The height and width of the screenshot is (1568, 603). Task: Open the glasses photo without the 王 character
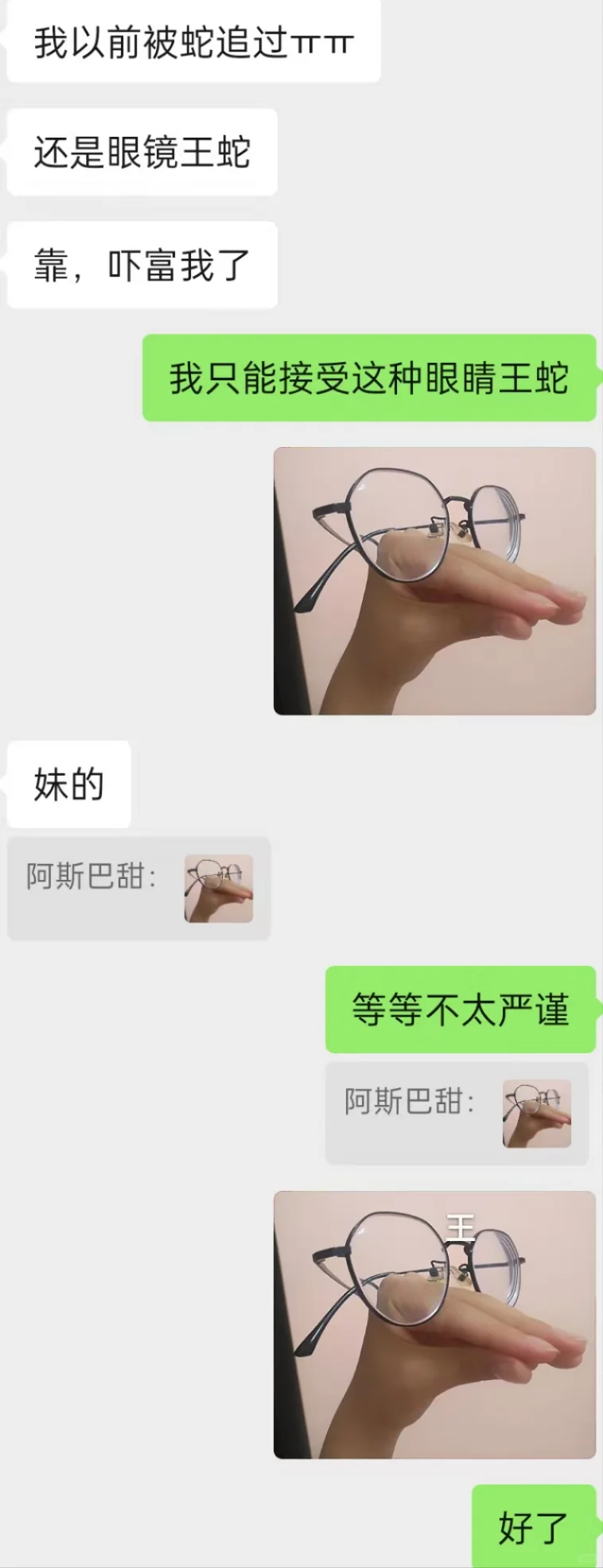(434, 581)
